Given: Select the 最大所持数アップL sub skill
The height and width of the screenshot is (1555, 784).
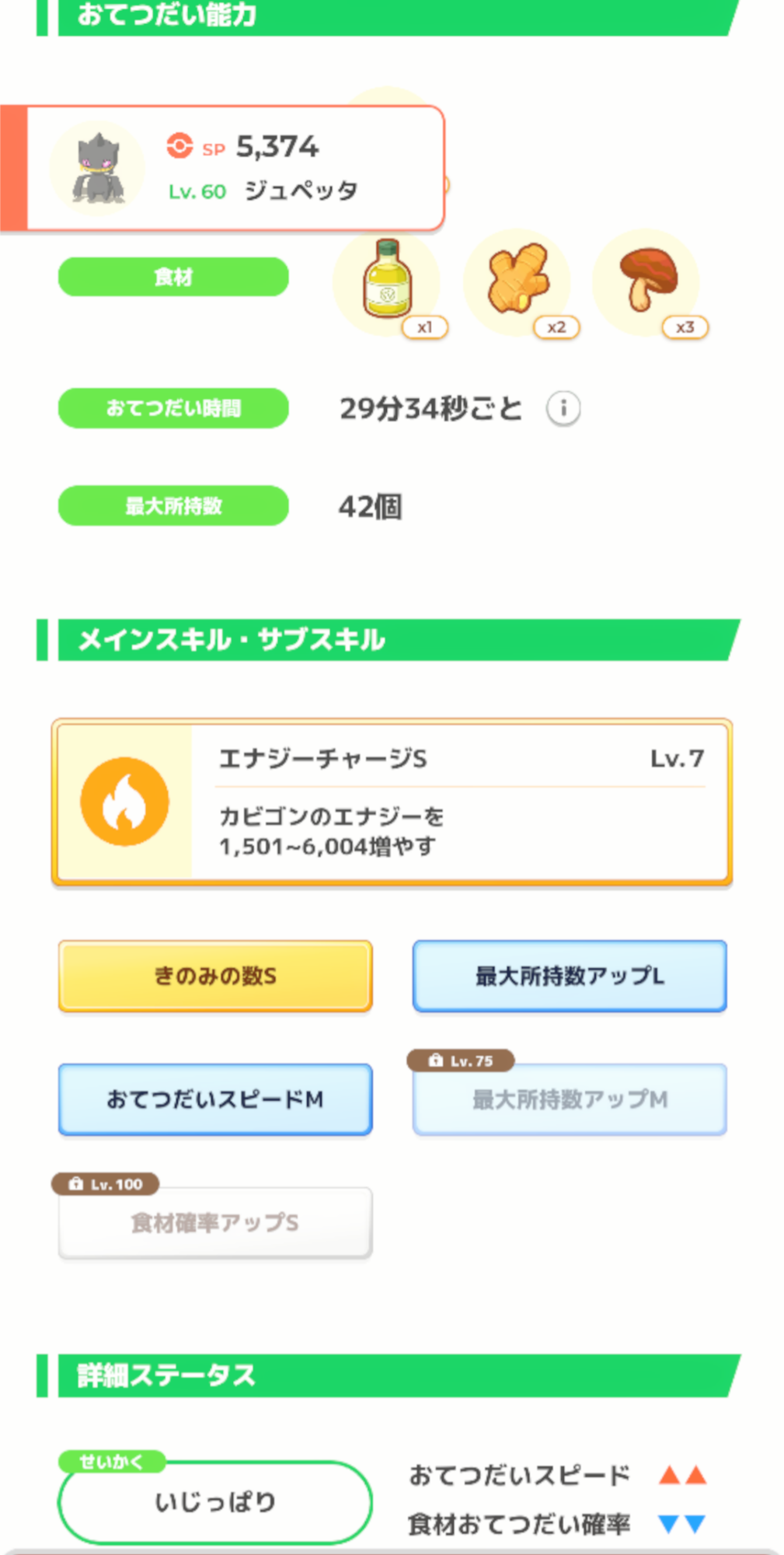Looking at the screenshot, I should tap(570, 976).
